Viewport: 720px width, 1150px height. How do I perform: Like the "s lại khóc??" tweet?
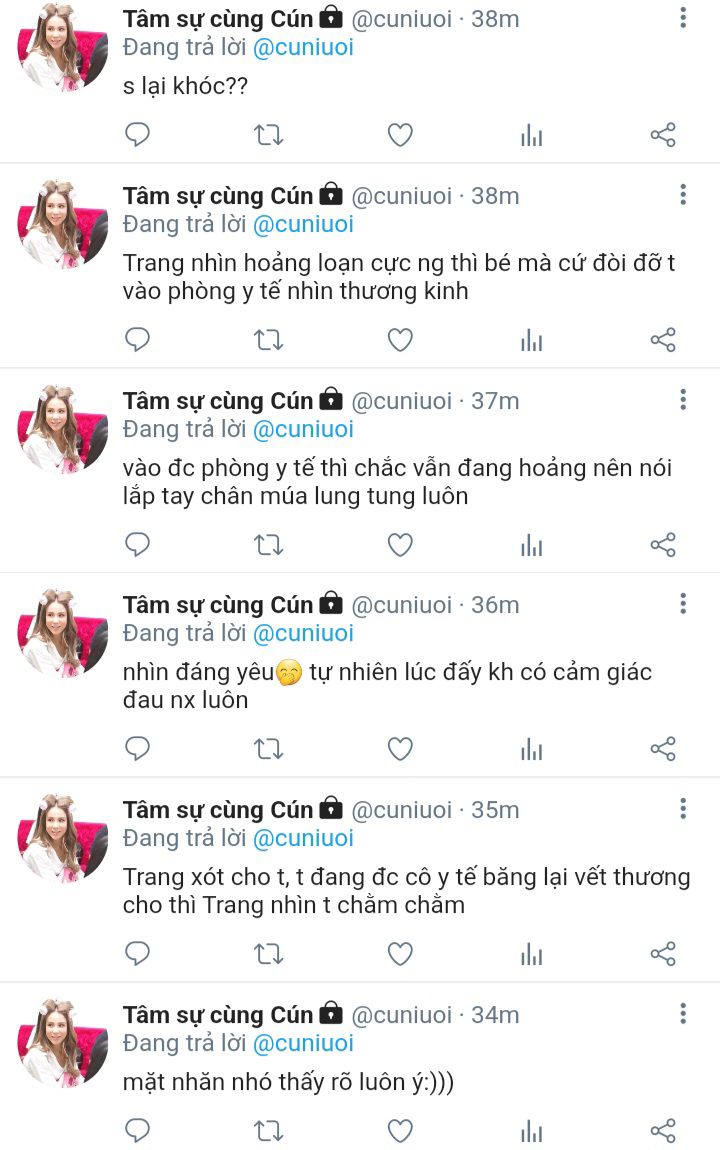tap(400, 135)
